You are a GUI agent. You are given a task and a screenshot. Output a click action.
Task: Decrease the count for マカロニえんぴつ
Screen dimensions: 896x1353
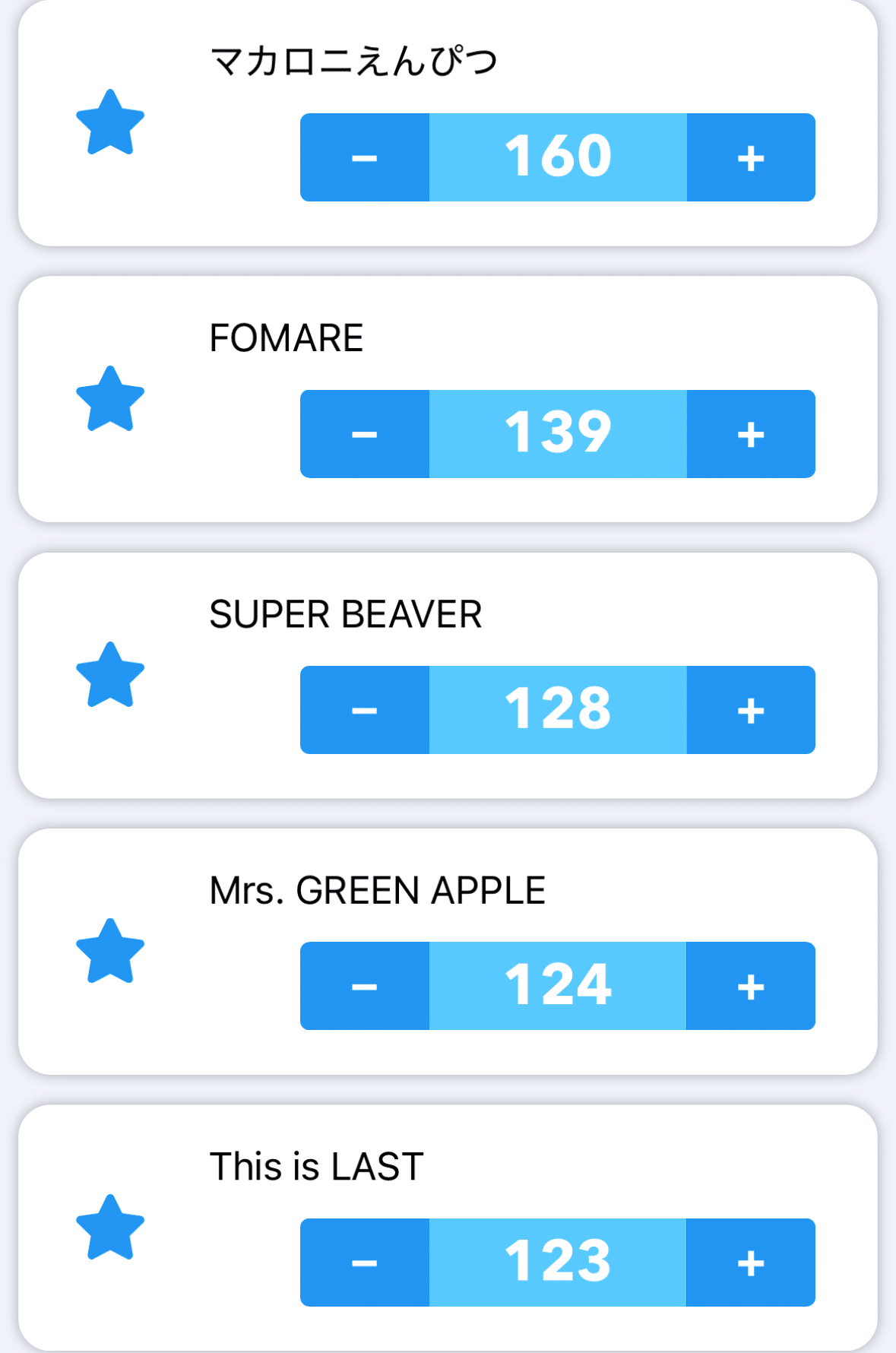(365, 157)
